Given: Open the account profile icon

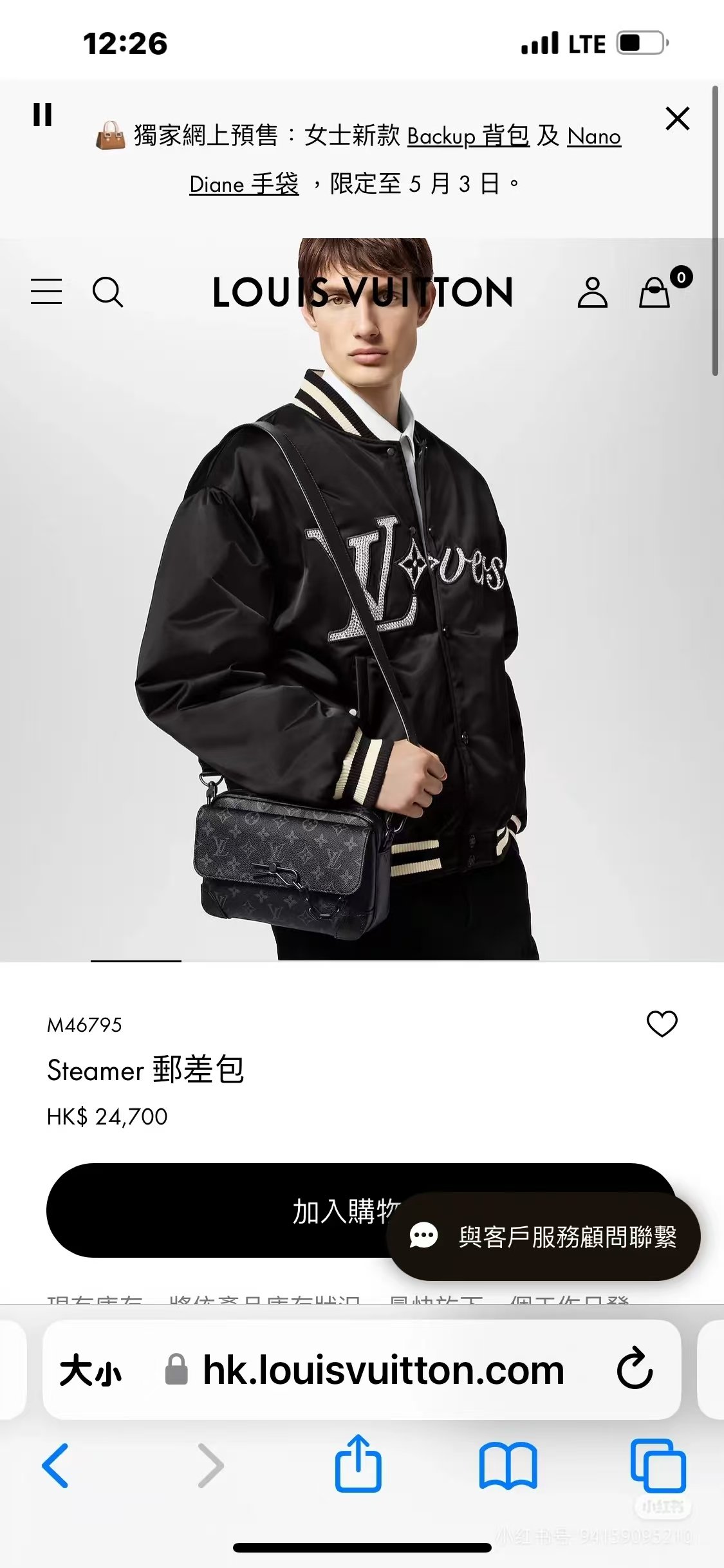Looking at the screenshot, I should 592,292.
